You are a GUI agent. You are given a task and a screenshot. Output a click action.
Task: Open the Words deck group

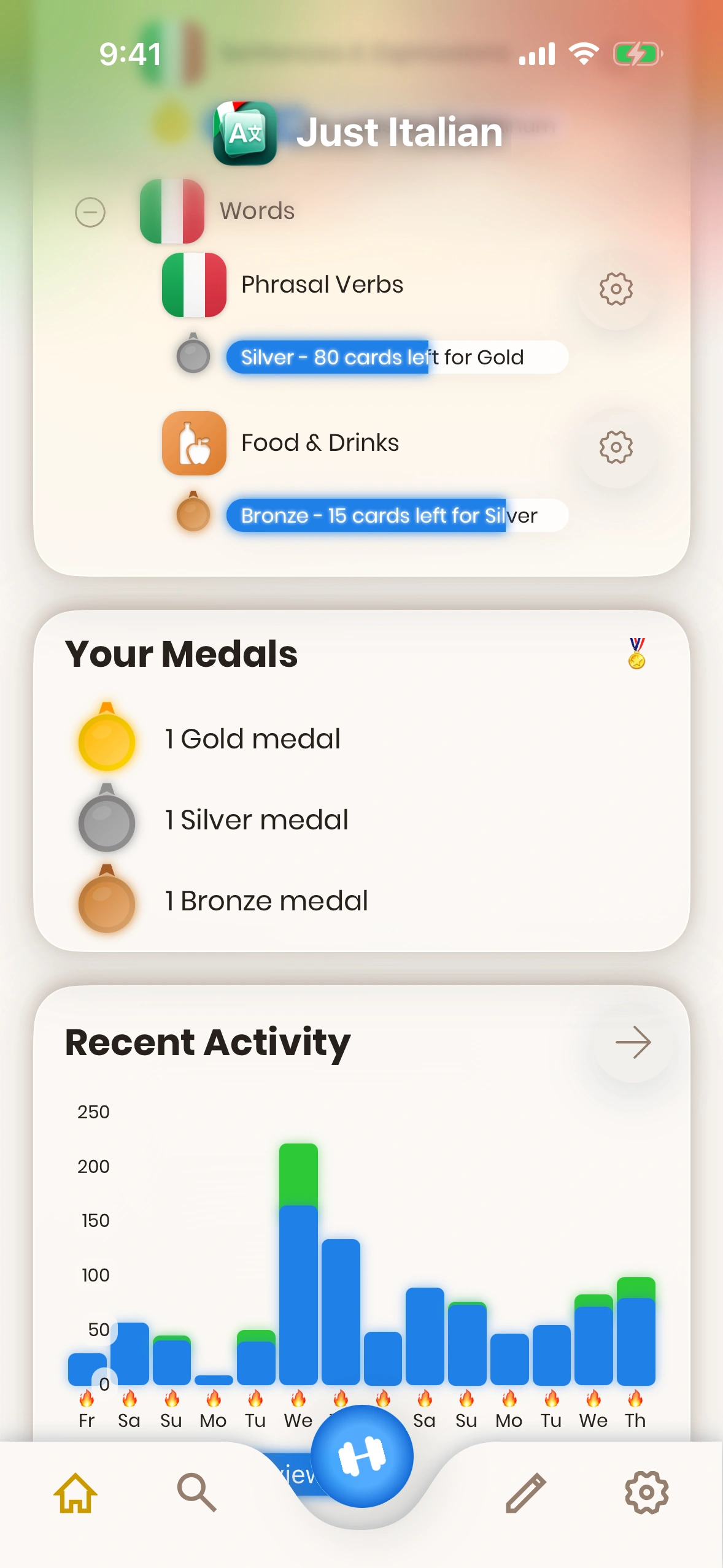click(x=257, y=211)
